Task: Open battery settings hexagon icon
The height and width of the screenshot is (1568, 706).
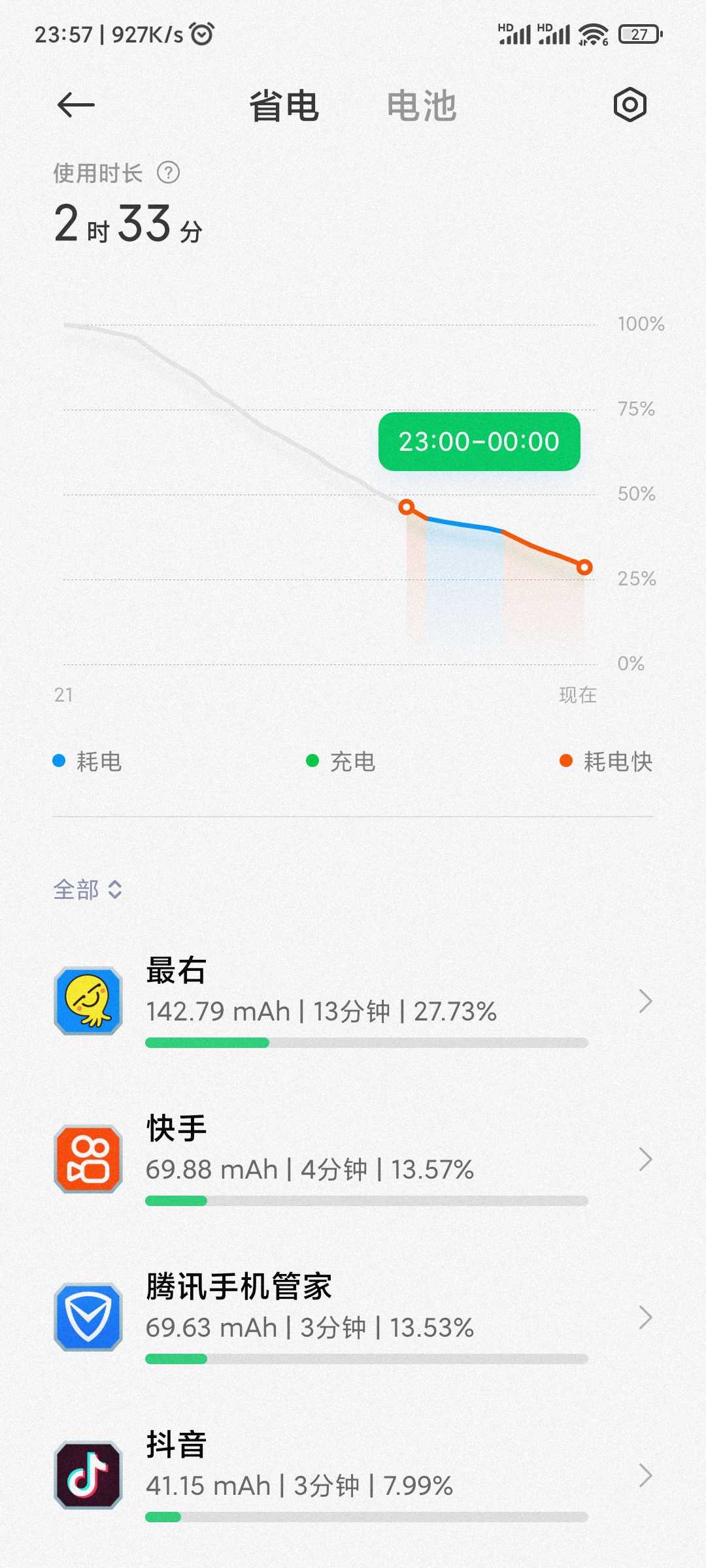Action: (630, 105)
